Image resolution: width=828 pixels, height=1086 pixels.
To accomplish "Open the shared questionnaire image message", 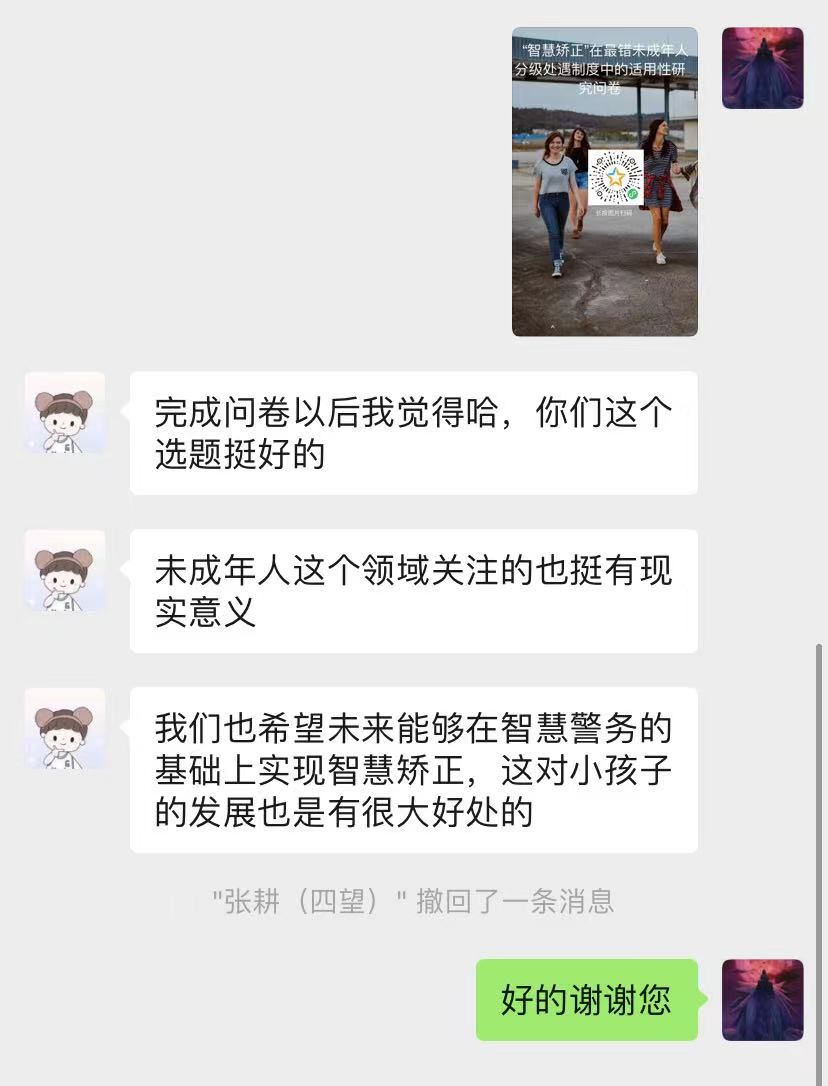I will pos(604,182).
